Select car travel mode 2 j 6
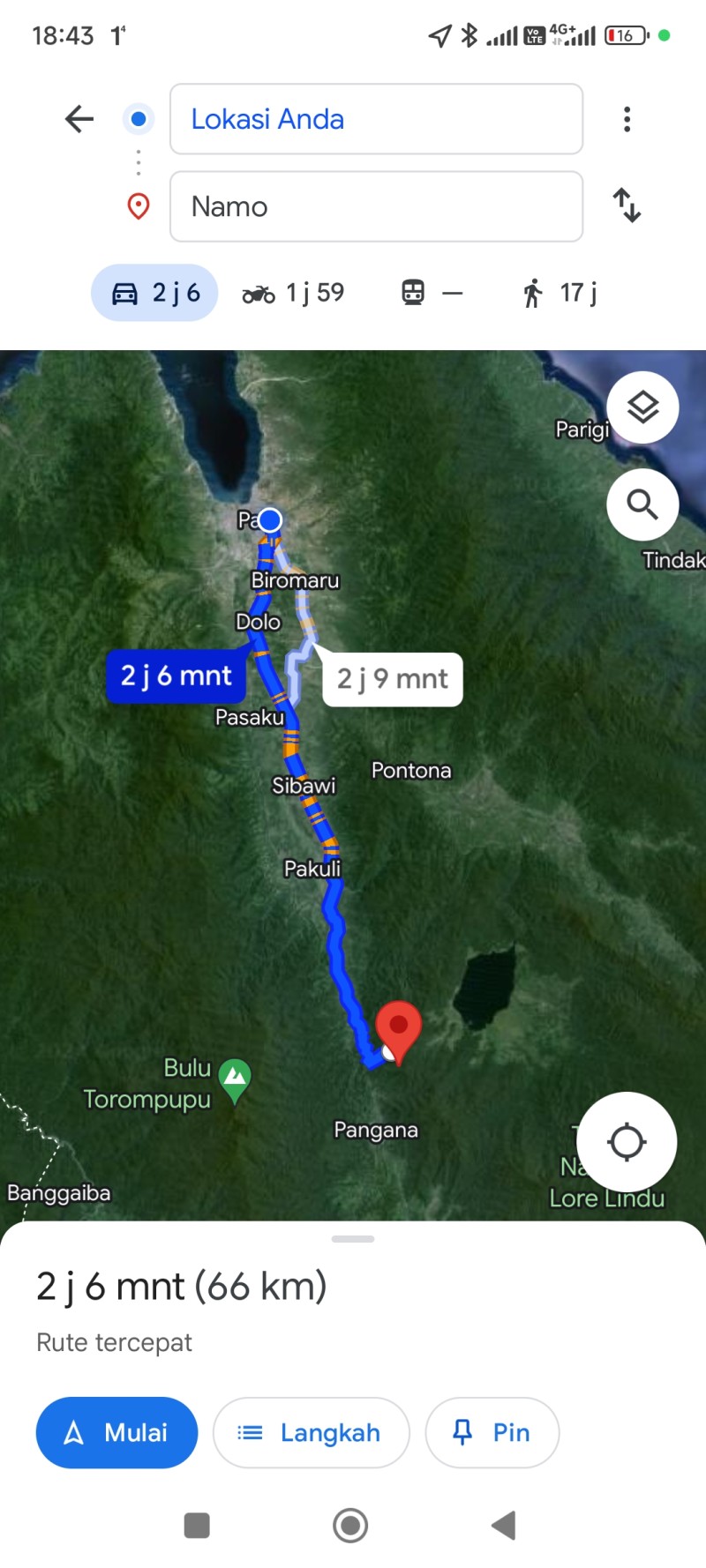706x1568 pixels. pyautogui.click(x=154, y=293)
